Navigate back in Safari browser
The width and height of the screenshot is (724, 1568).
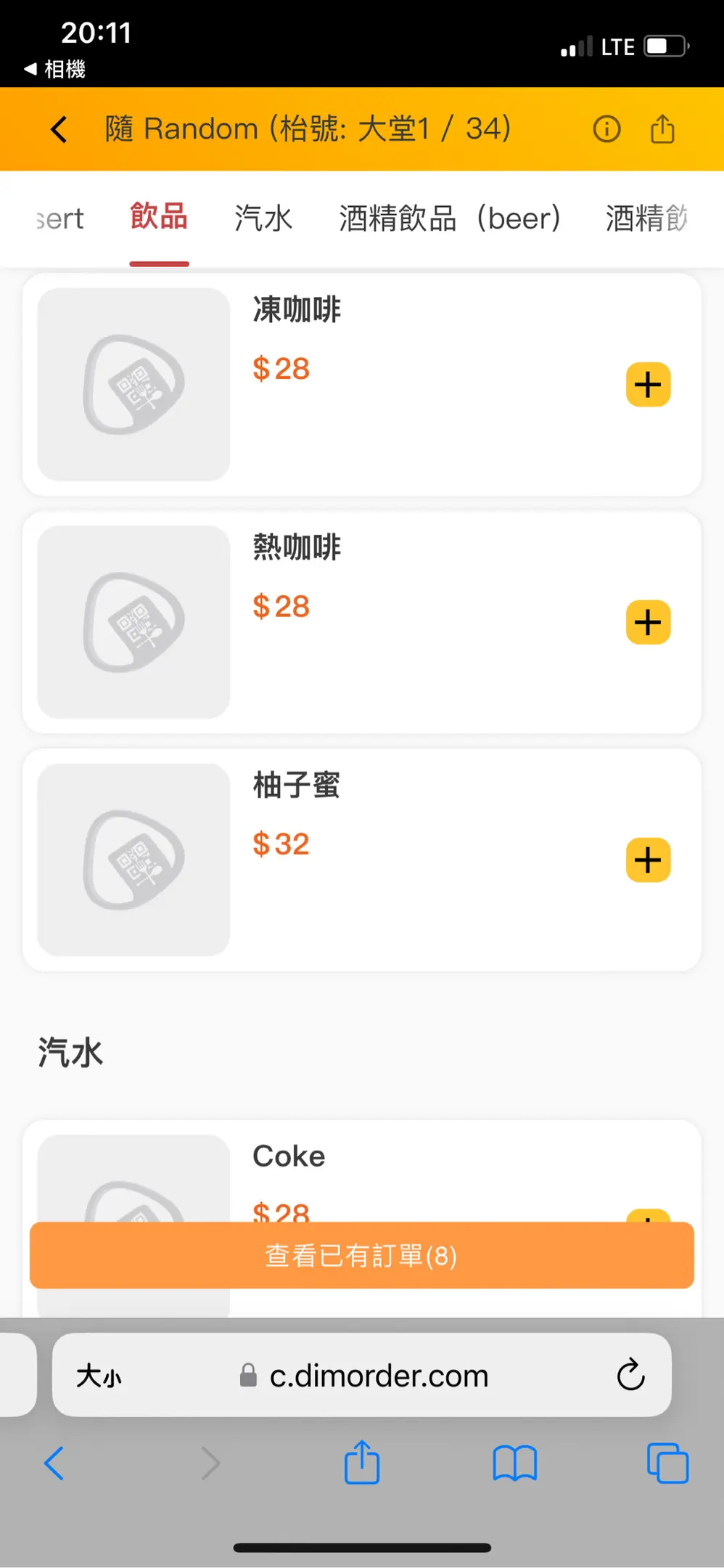coord(55,1463)
